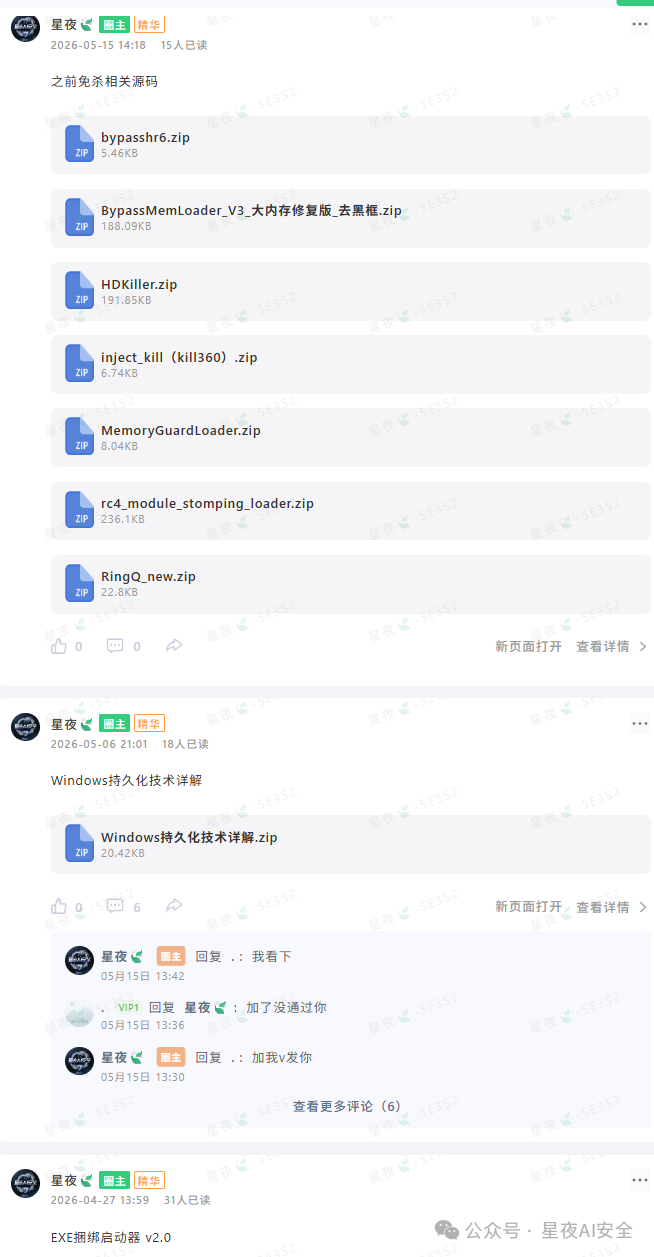Like the Windows持久化技术详解 post
654x1257 pixels.
point(66,907)
